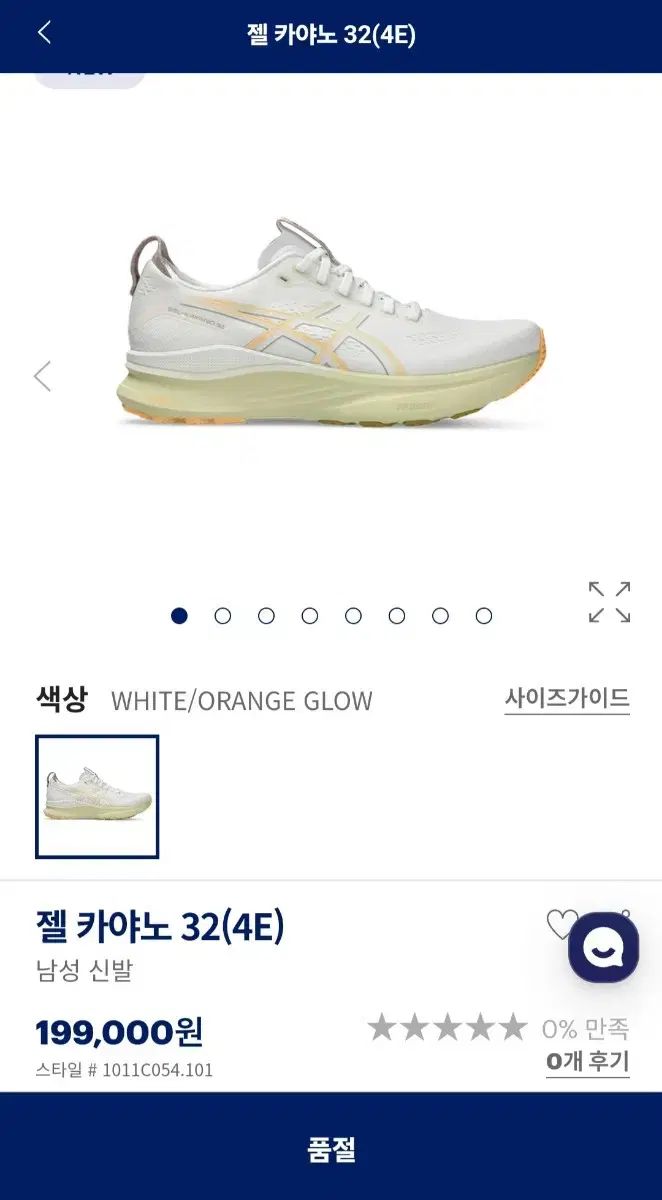Expand product image to fullscreen
This screenshot has width=662, height=1200.
[x=609, y=602]
